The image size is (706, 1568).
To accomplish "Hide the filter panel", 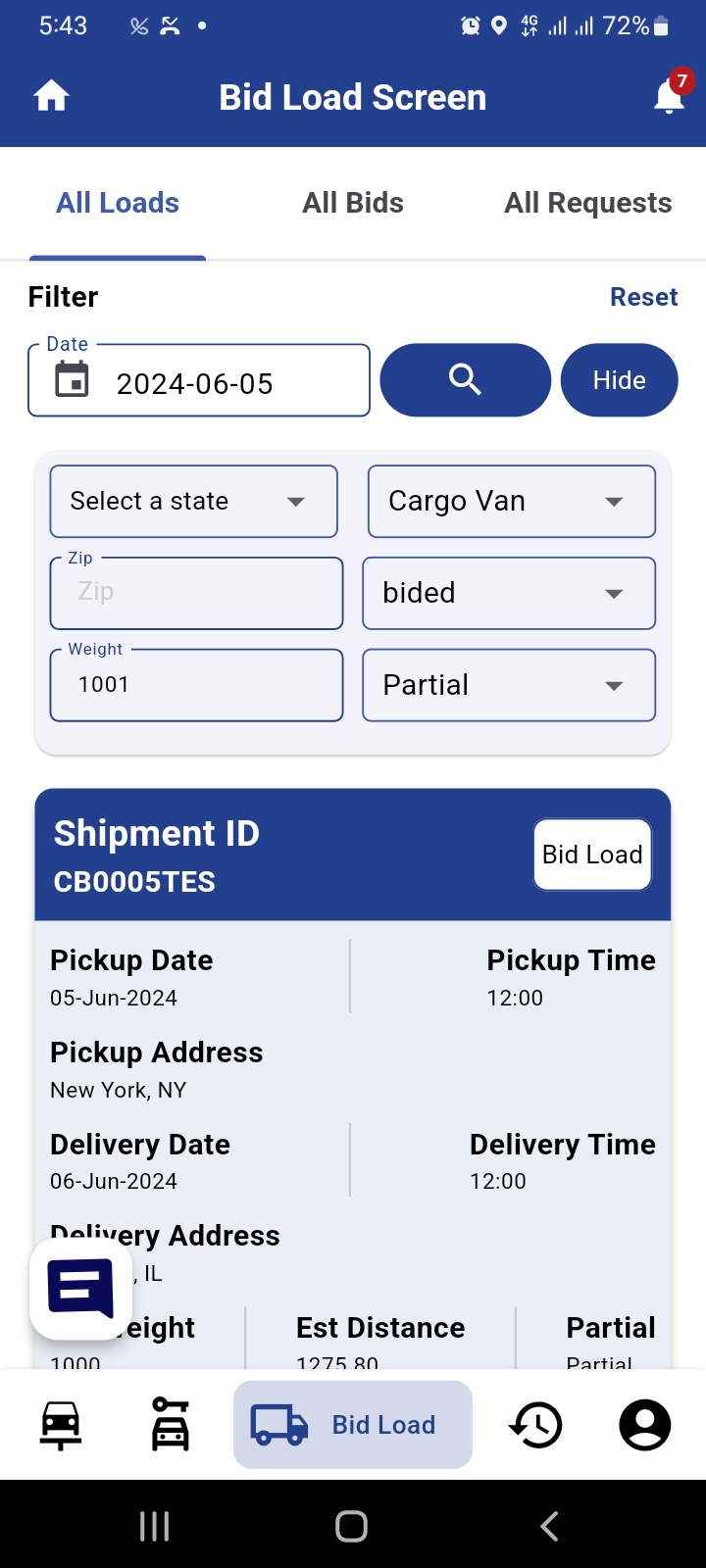I will [x=619, y=379].
